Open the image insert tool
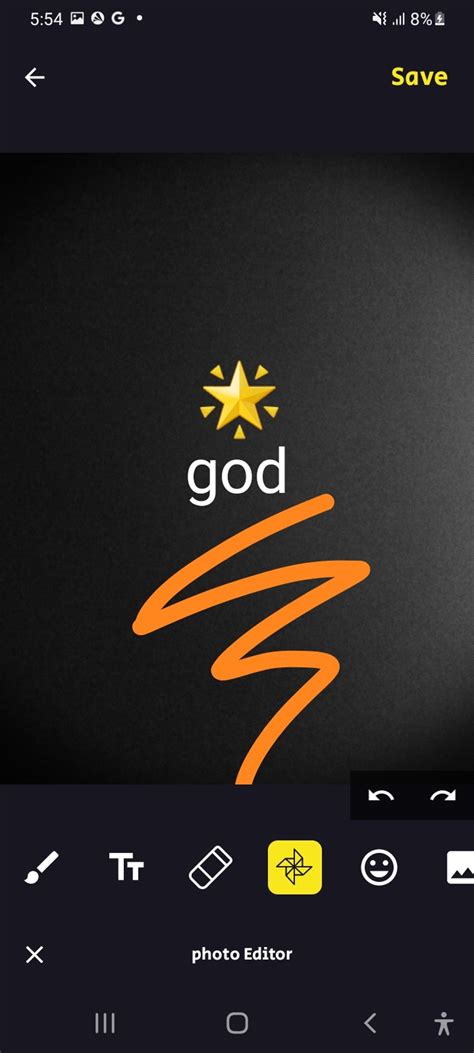 [x=461, y=867]
